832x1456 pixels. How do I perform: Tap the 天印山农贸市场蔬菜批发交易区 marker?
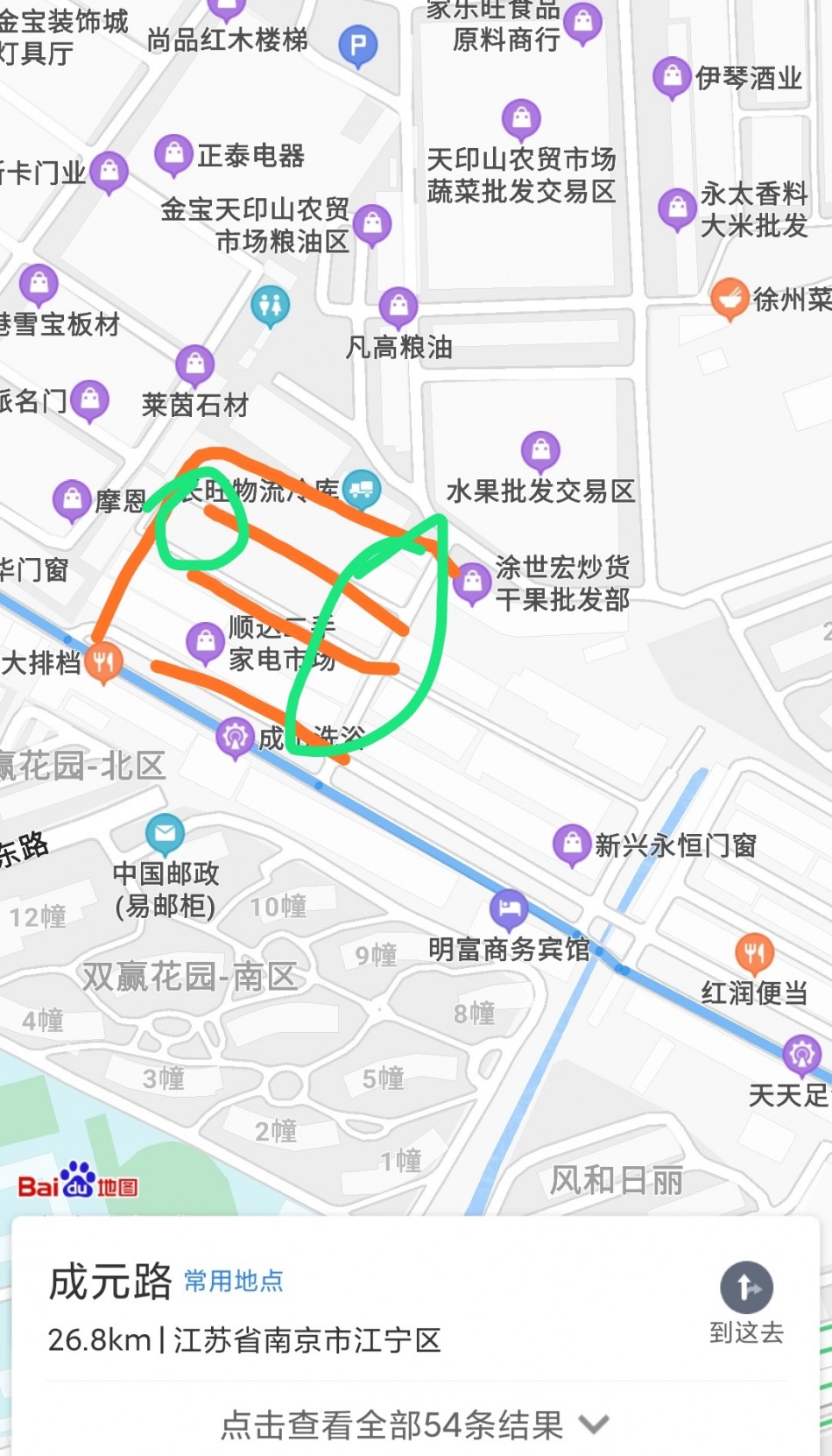coord(521,118)
